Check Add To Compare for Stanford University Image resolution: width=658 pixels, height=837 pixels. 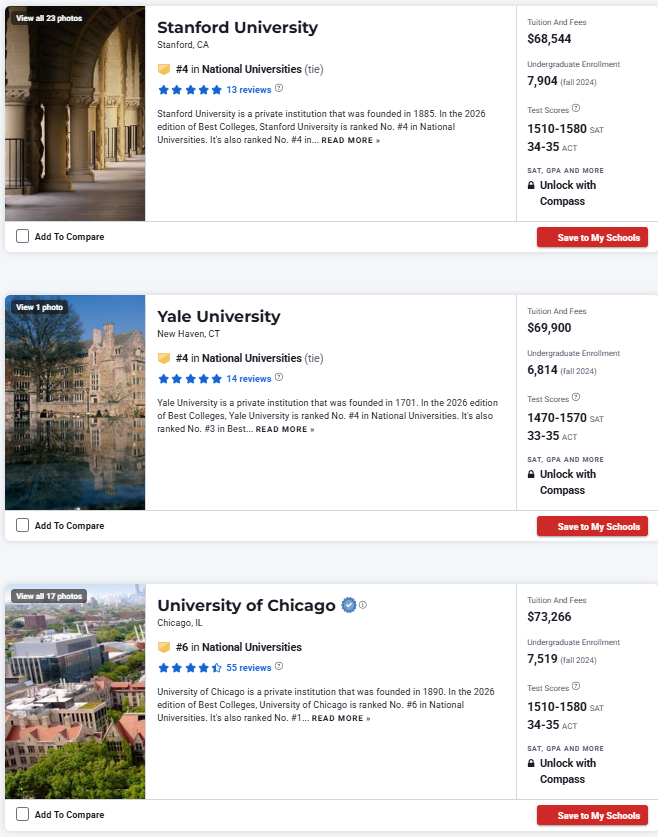[x=23, y=237]
